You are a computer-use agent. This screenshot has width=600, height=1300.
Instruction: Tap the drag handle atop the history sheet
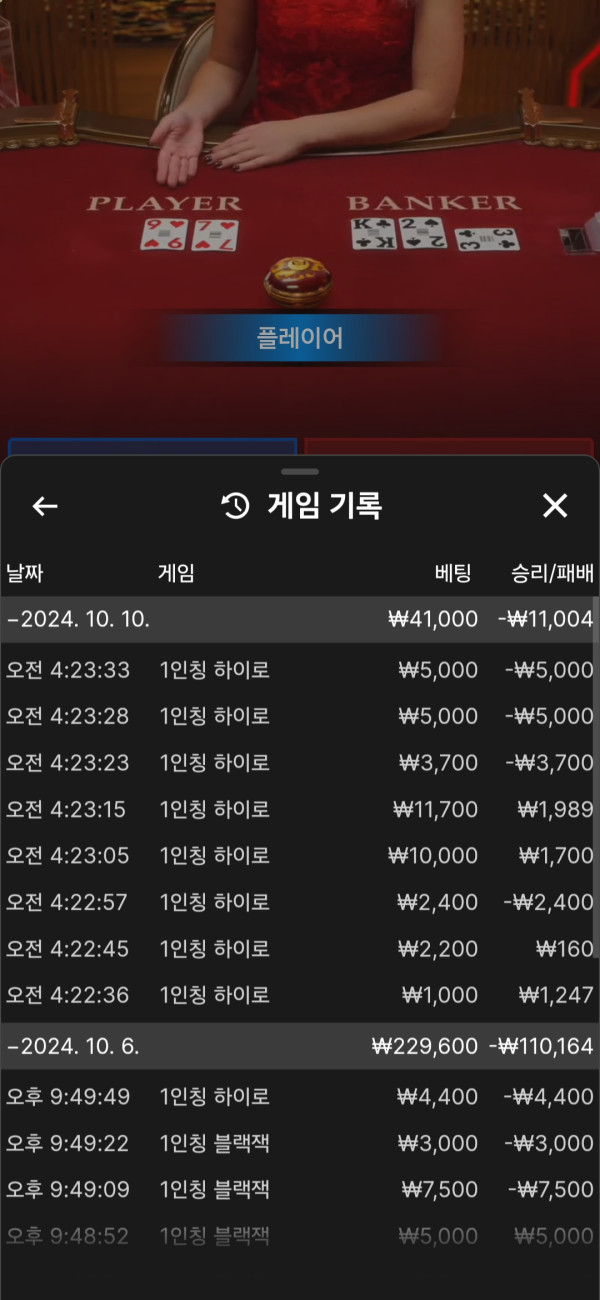tap(300, 471)
